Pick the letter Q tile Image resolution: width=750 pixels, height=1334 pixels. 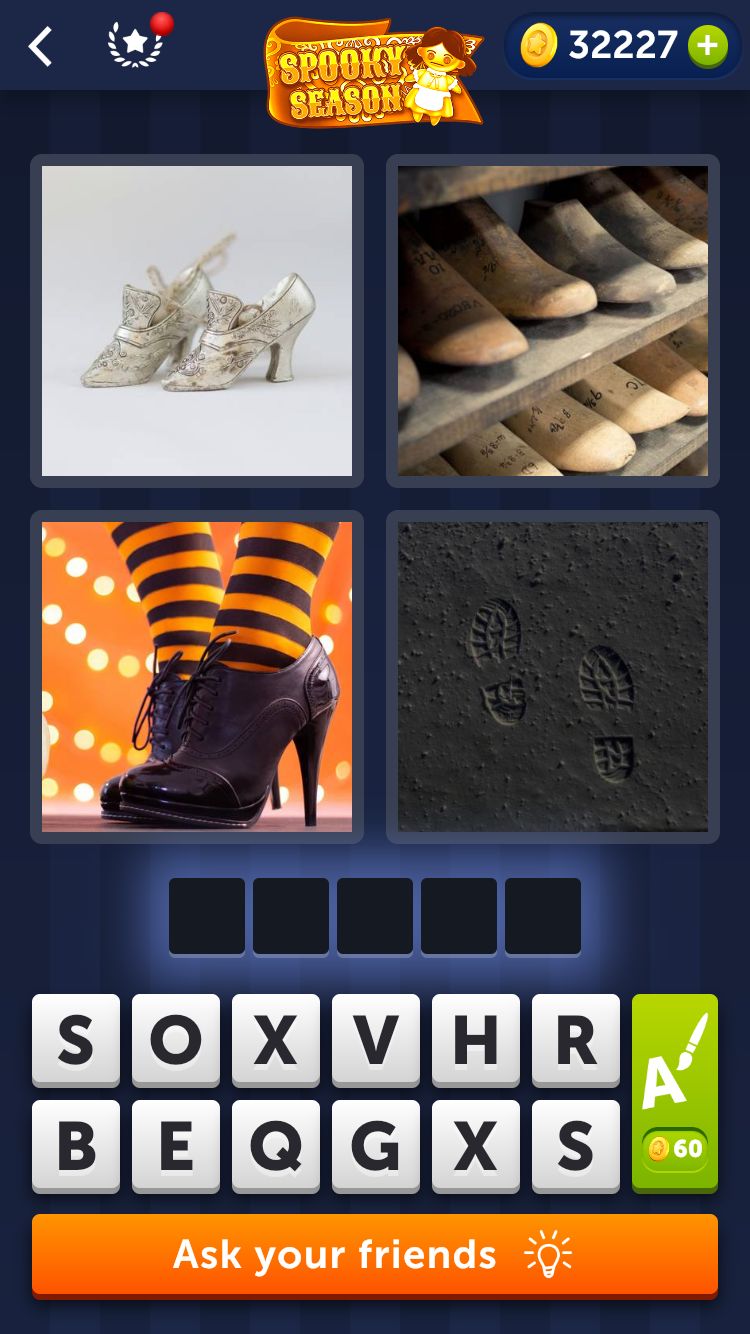tap(276, 1146)
